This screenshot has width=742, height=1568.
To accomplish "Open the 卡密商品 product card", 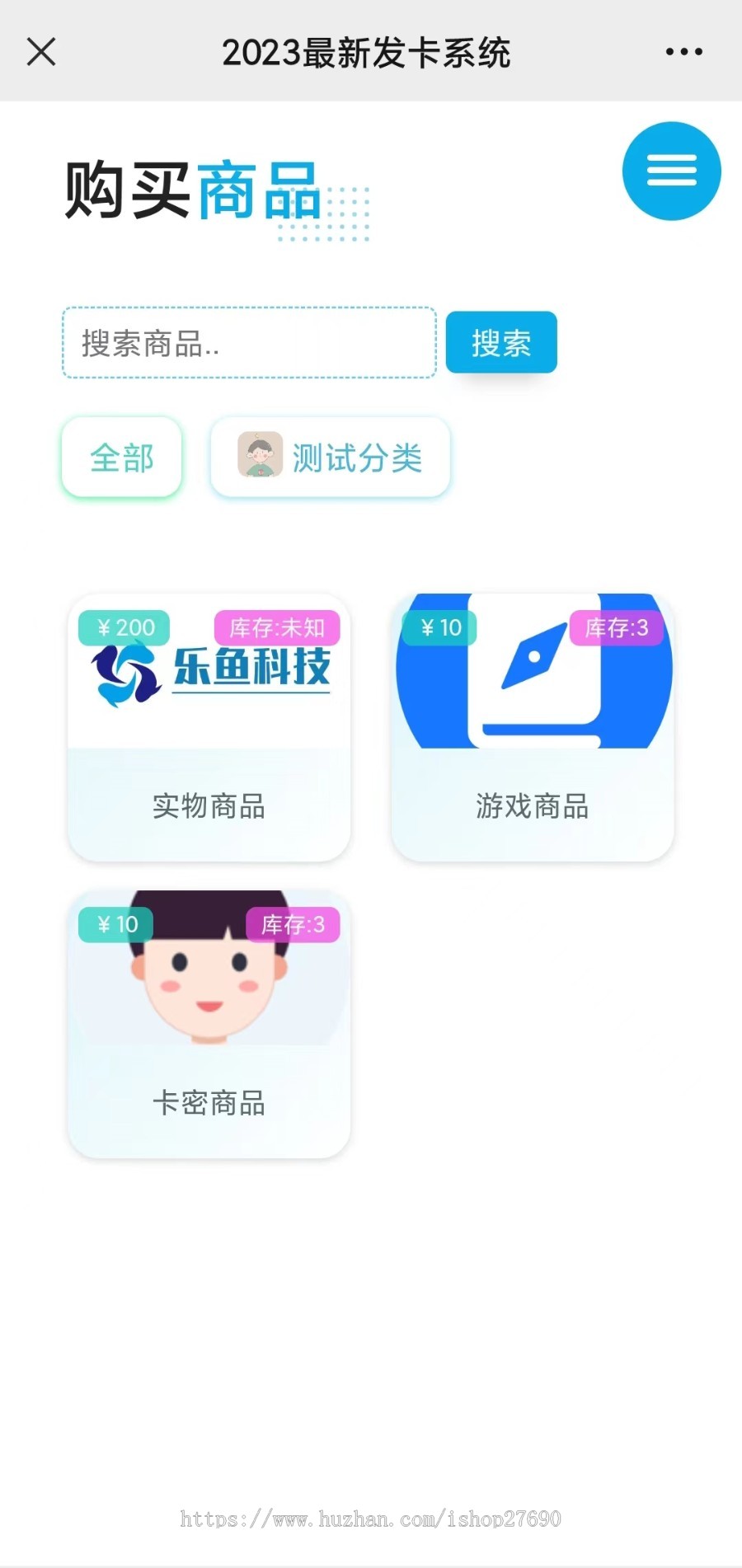I will (209, 1024).
